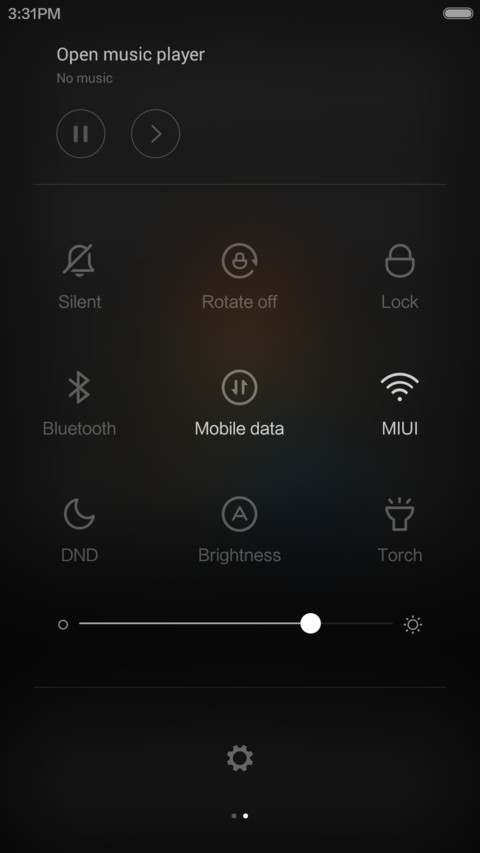Skip to the next track

click(x=156, y=134)
